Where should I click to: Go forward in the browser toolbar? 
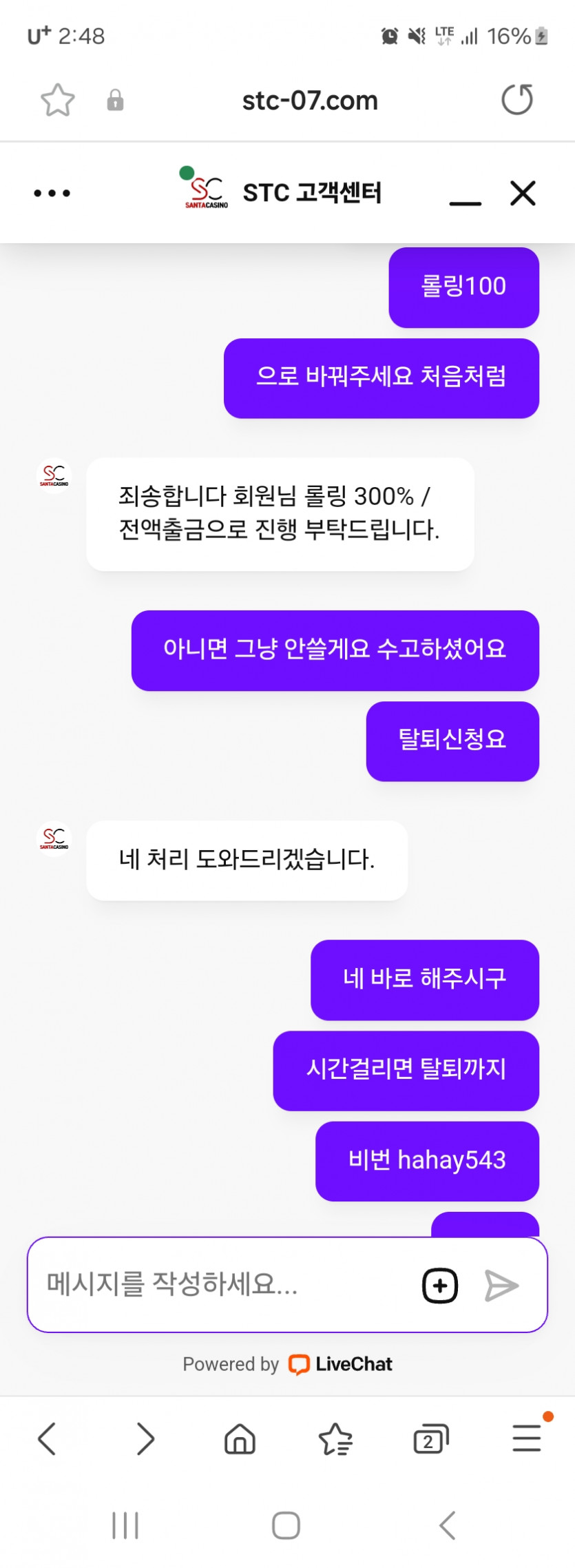click(145, 1438)
